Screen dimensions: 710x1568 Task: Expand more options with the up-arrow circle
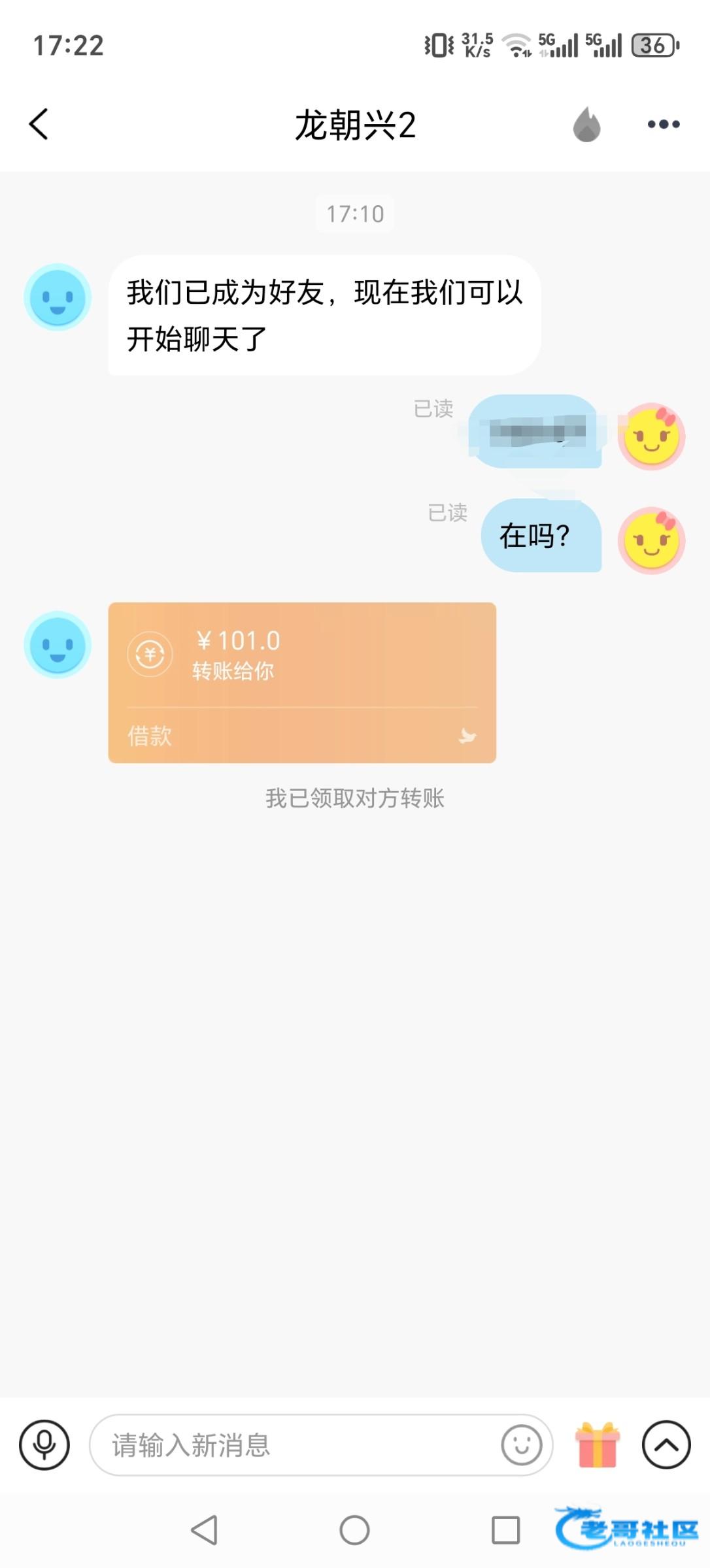click(x=666, y=1445)
